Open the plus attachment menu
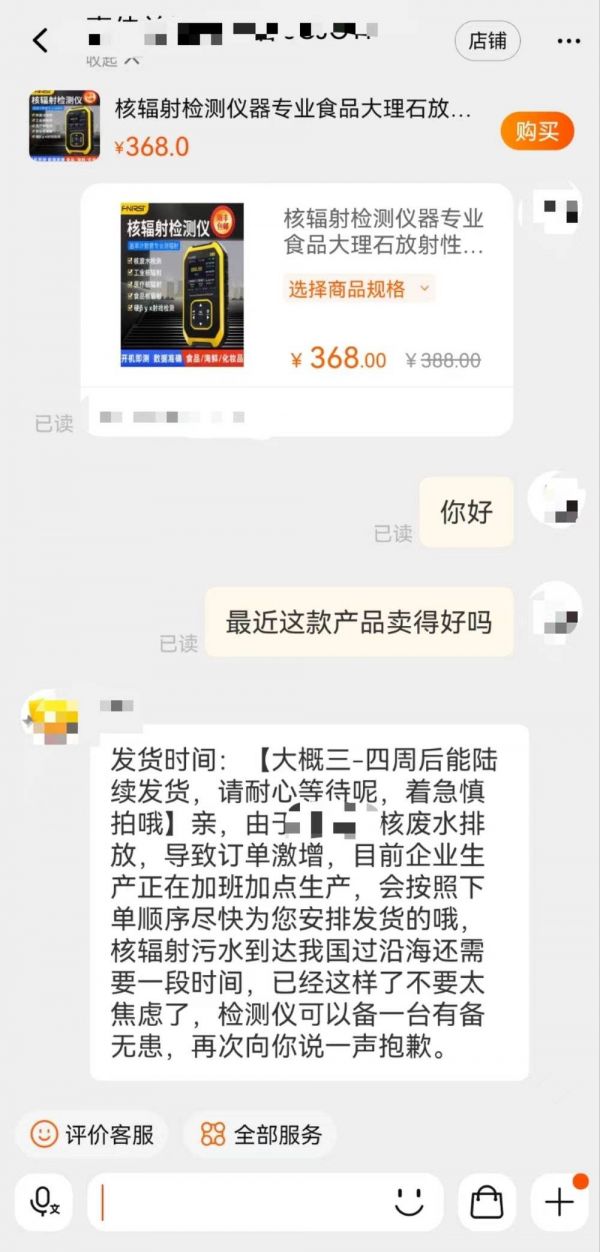 coord(558,1201)
